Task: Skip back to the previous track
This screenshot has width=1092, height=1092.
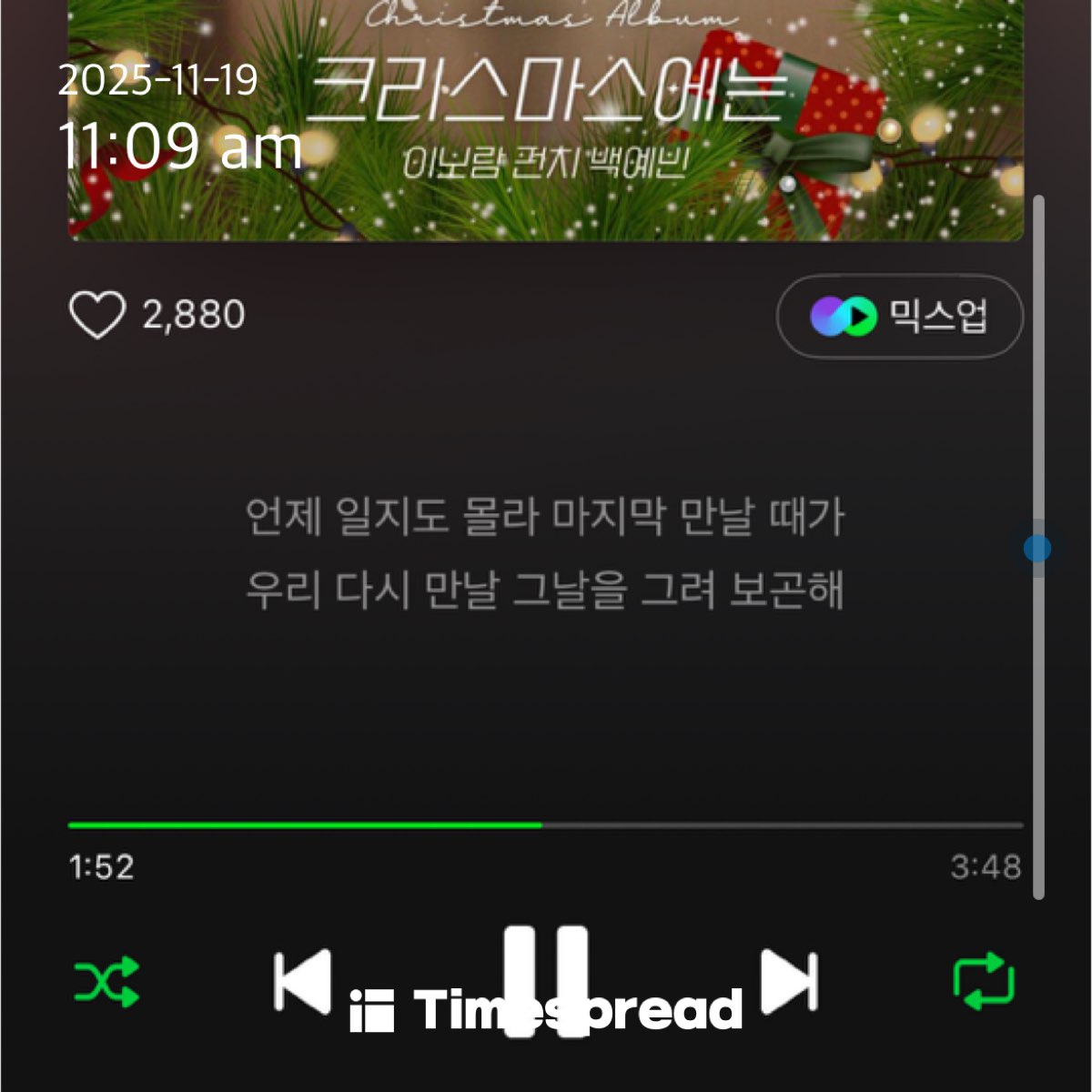Action: [x=302, y=981]
